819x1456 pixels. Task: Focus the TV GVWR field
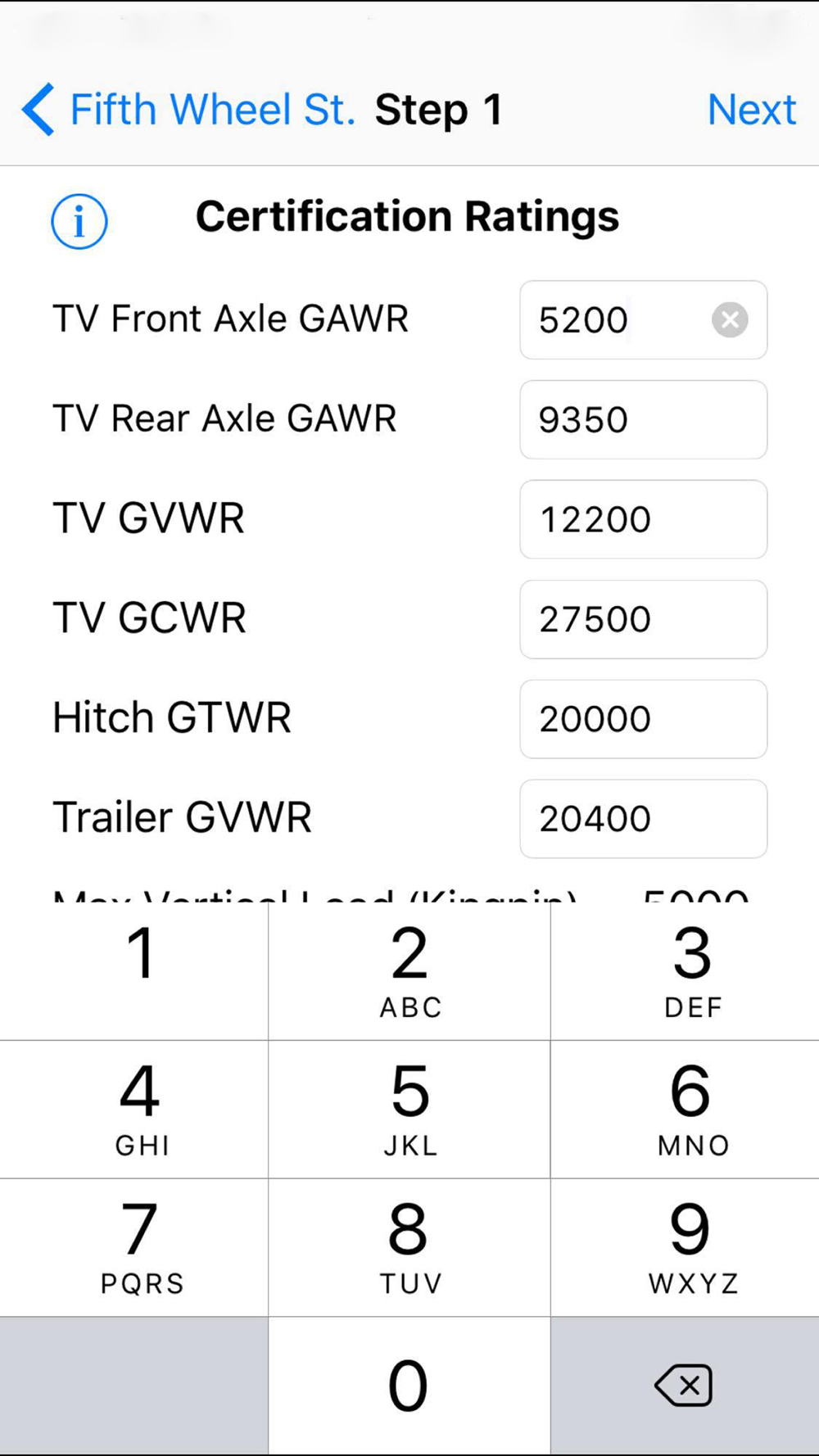click(644, 519)
